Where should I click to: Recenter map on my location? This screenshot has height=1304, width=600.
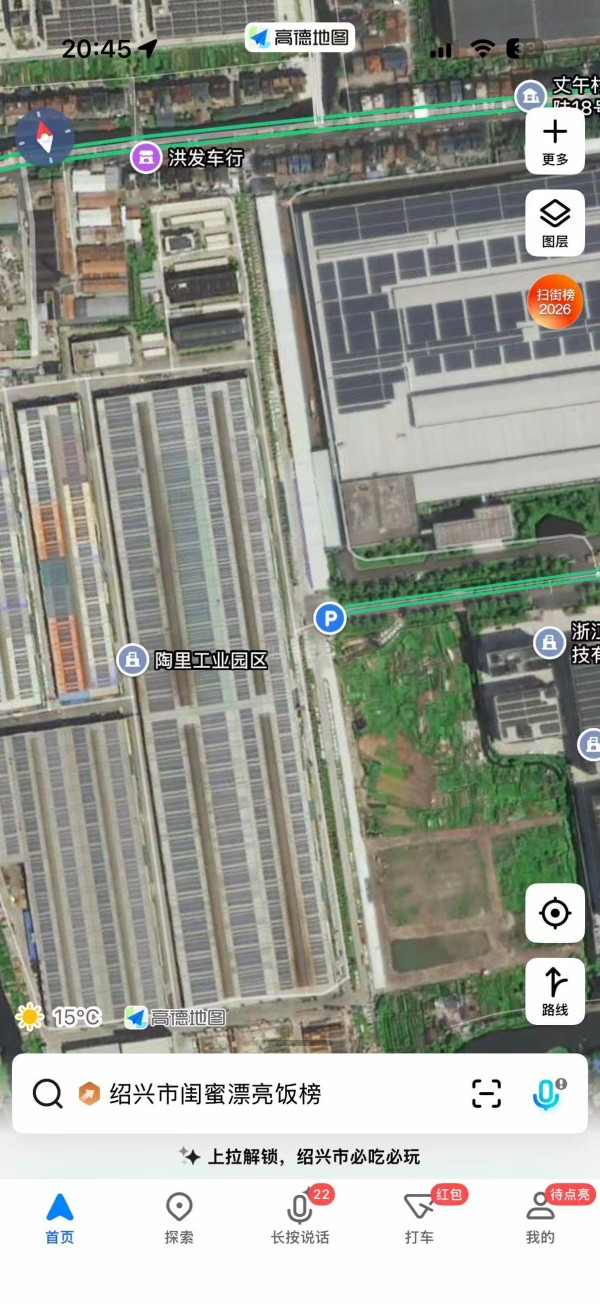click(x=555, y=913)
